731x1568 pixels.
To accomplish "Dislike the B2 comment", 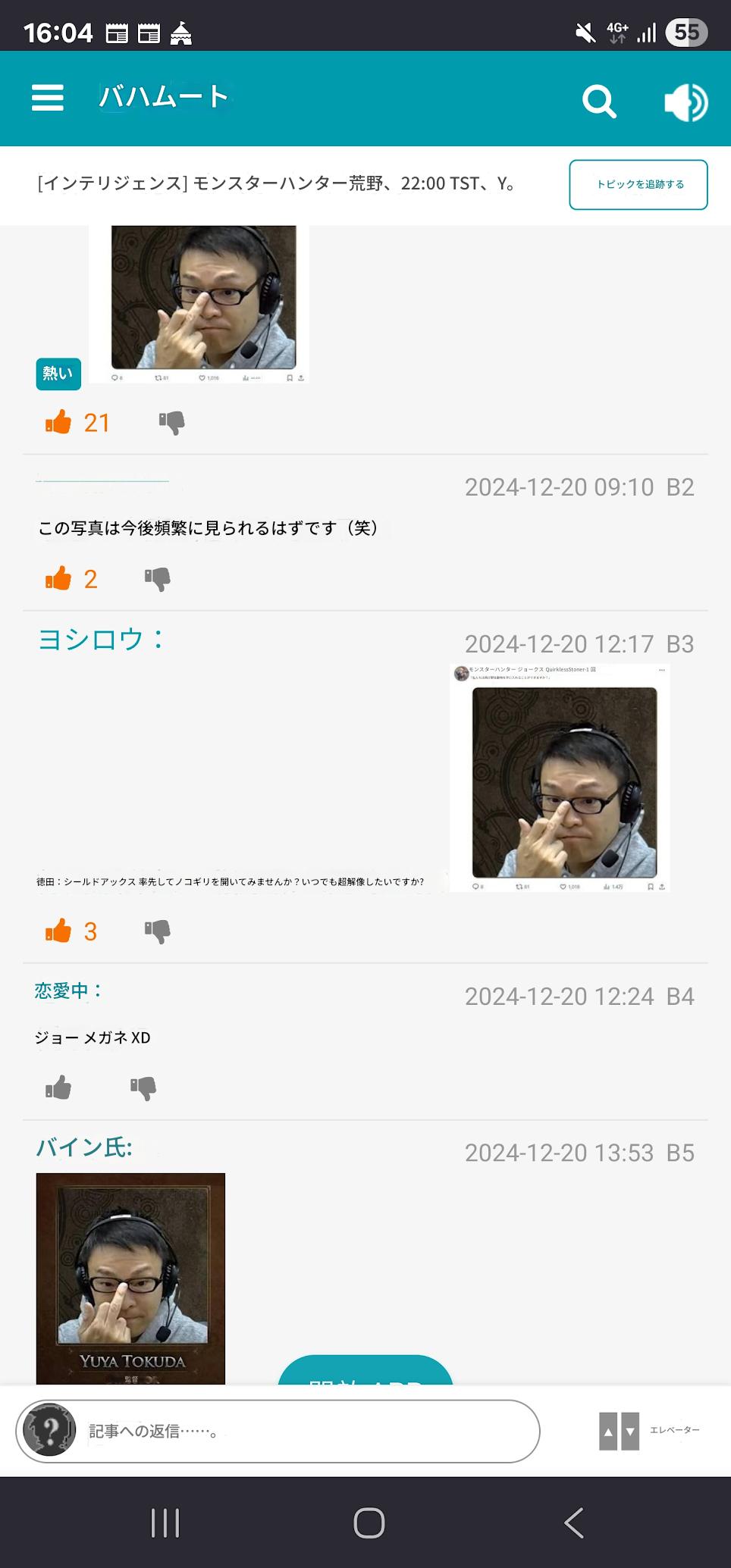I will pos(158,579).
